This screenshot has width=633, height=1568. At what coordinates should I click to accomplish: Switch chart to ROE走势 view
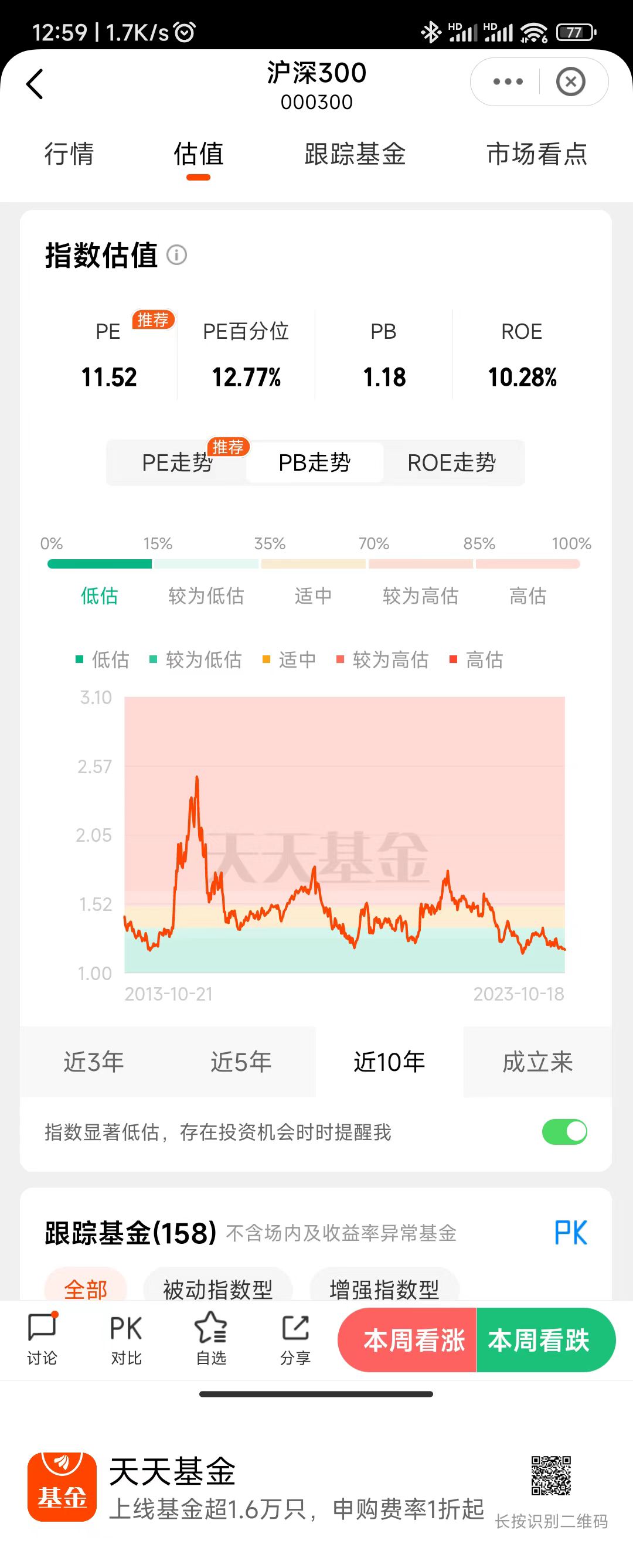(x=453, y=462)
